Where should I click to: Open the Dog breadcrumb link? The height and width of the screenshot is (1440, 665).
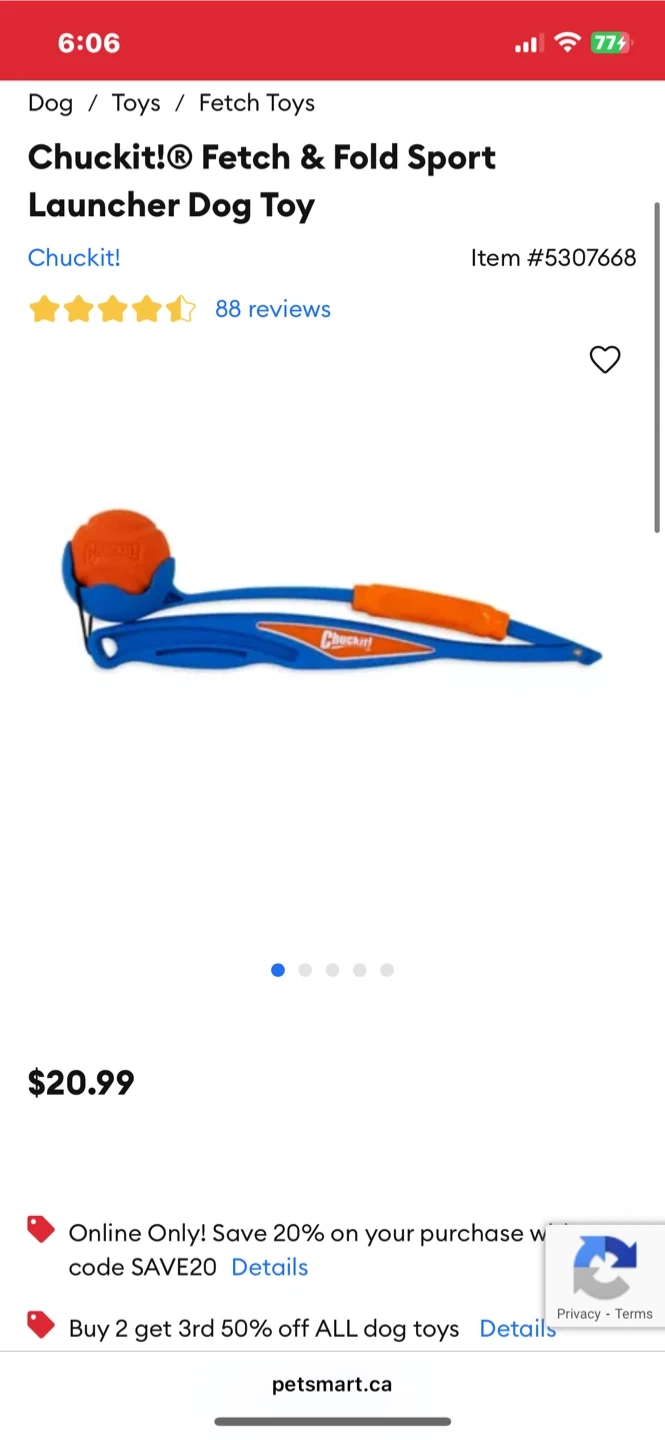tap(50, 103)
